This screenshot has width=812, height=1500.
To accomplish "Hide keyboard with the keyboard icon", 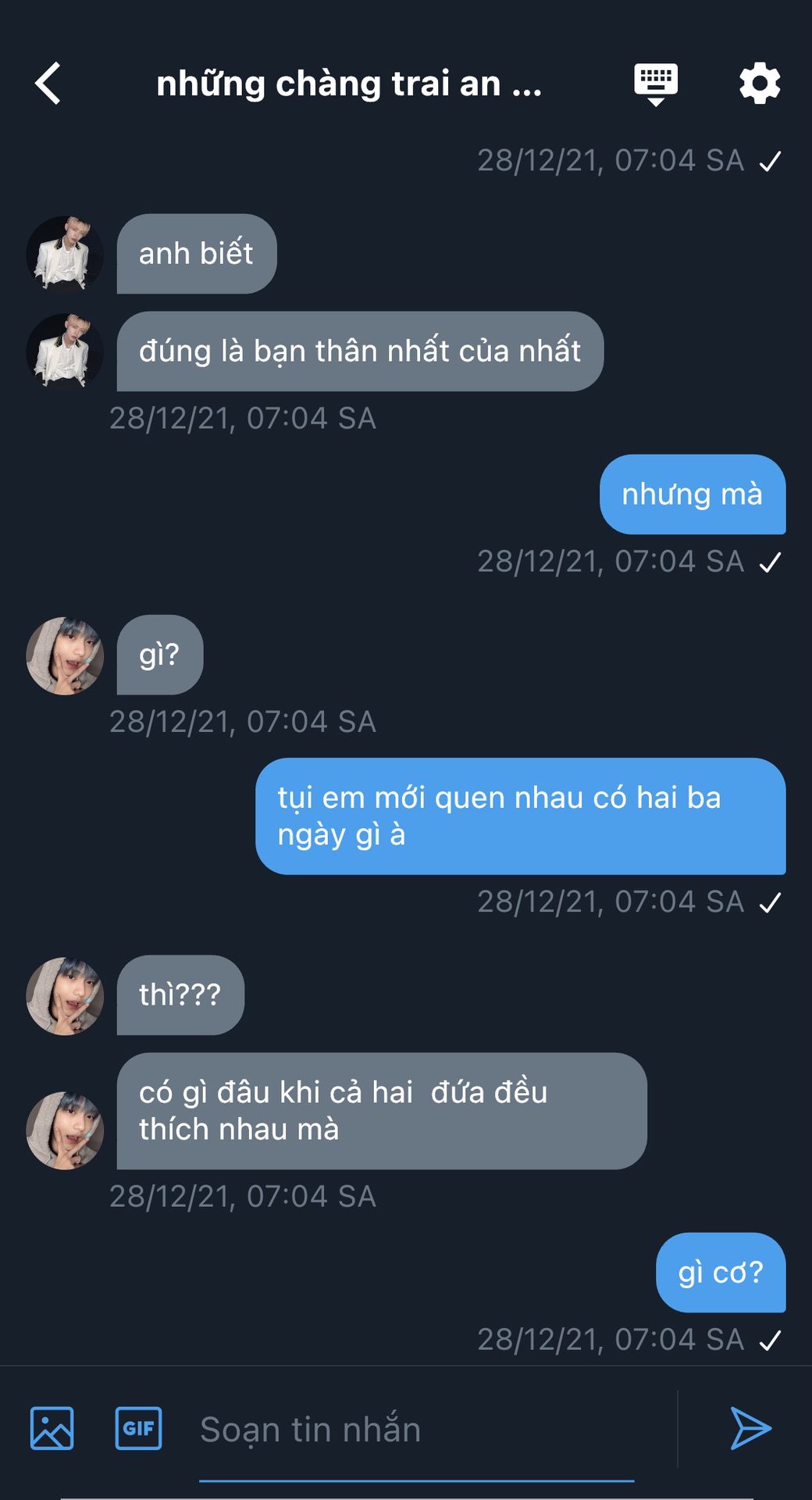I will (x=656, y=84).
